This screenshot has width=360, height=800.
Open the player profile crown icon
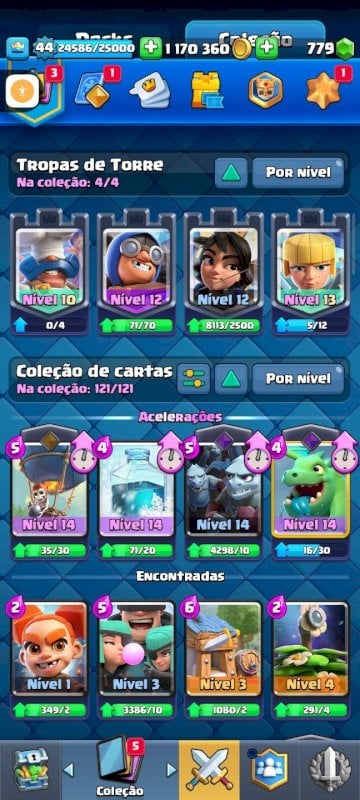(18, 48)
